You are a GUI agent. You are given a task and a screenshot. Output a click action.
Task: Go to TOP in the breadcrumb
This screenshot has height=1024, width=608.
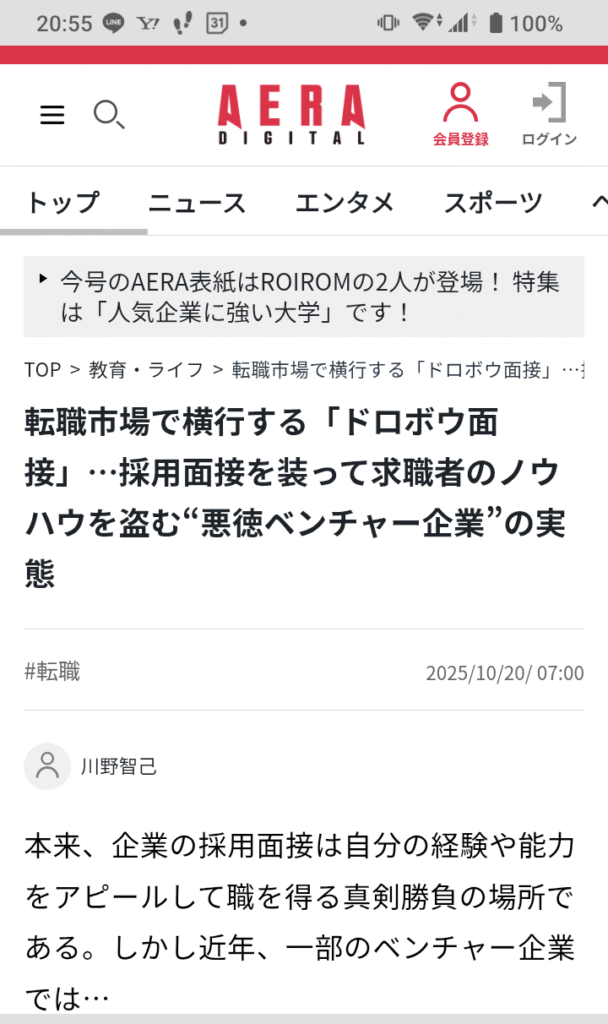click(42, 370)
